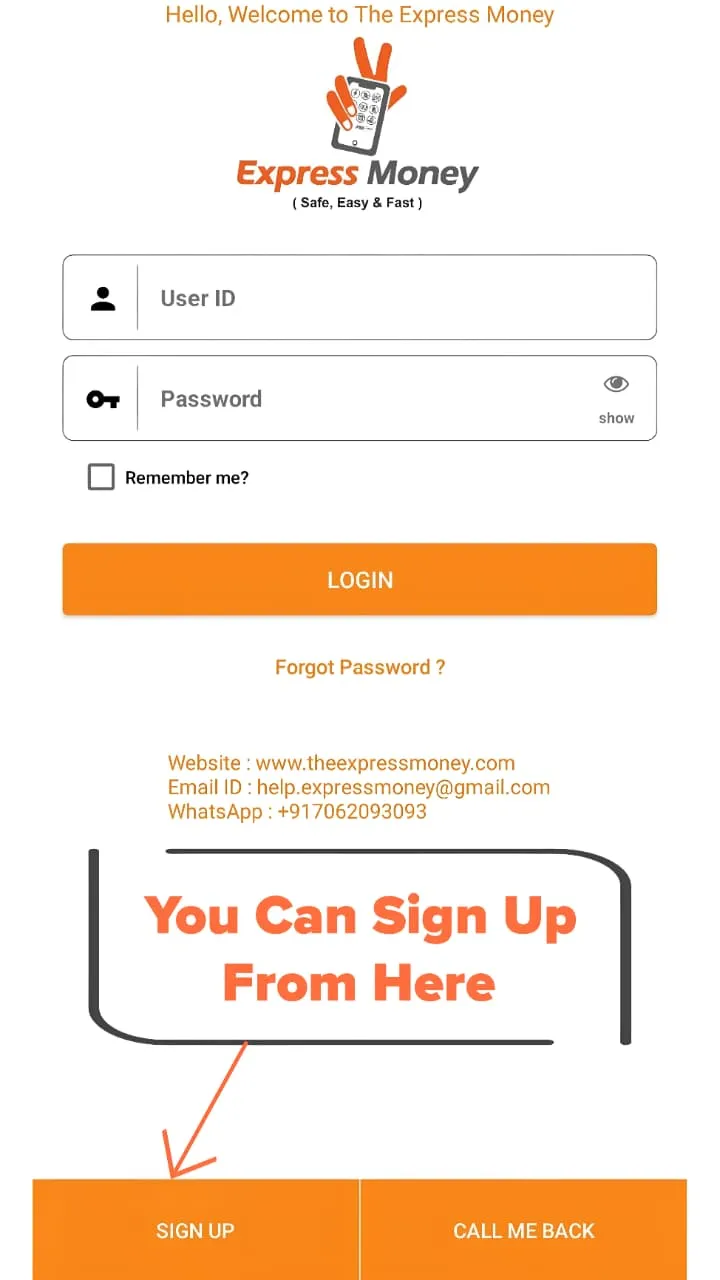Open the Forgot Password link
Screen dimensions: 720x1280
(x=360, y=667)
